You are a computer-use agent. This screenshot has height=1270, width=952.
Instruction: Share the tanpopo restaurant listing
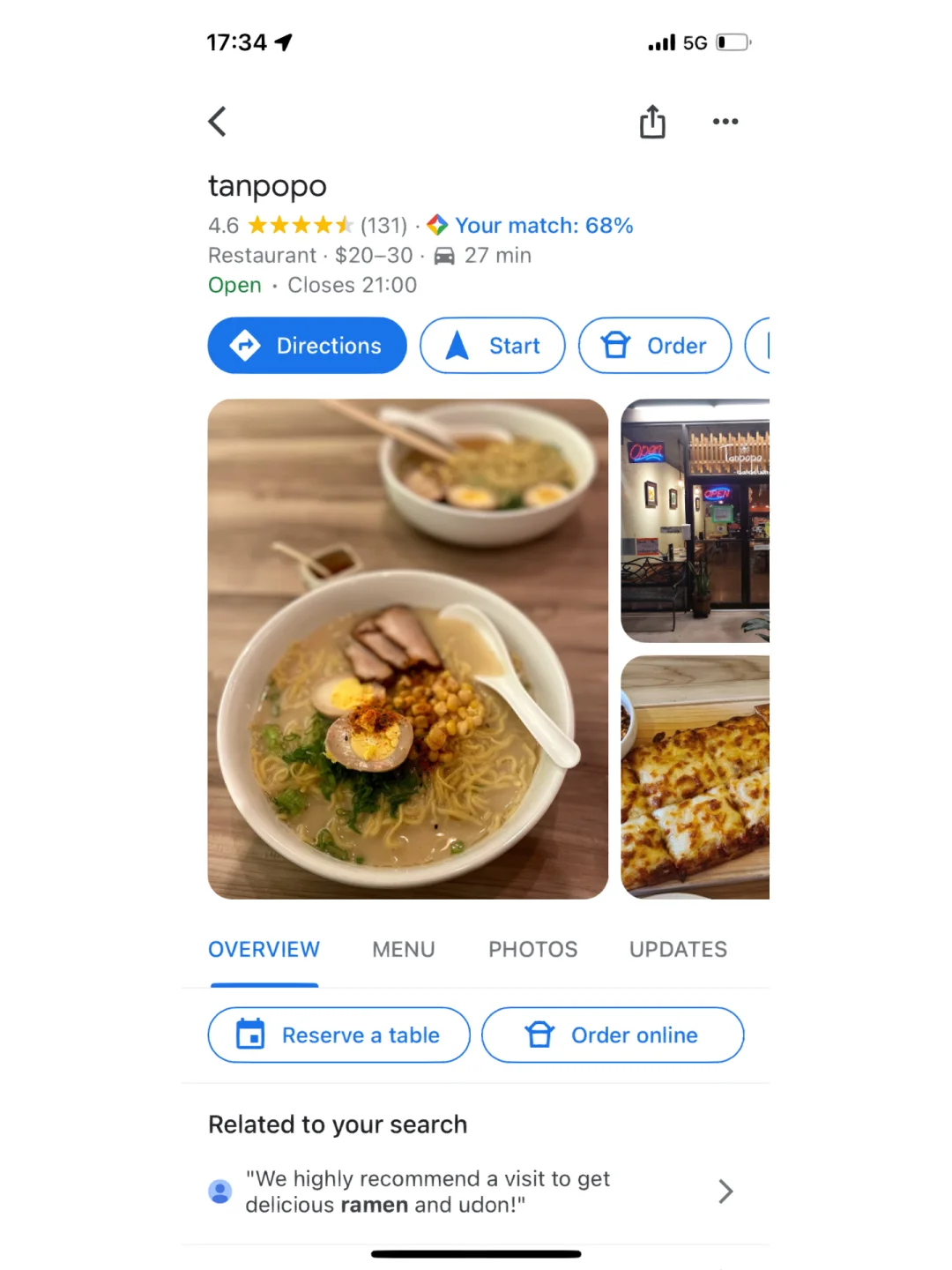652,122
